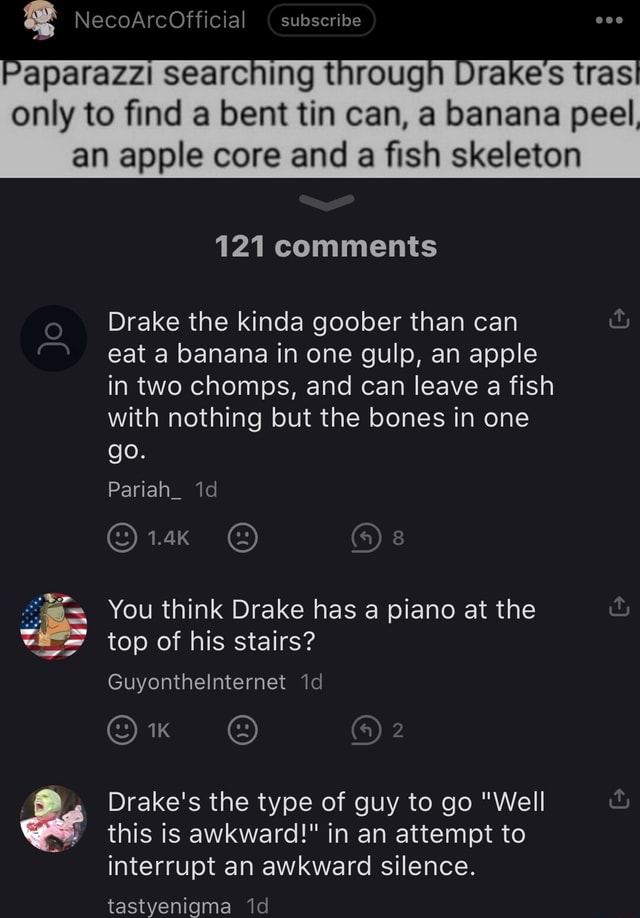Open Pariah_'s profile
This screenshot has width=640, height=918.
53,338
